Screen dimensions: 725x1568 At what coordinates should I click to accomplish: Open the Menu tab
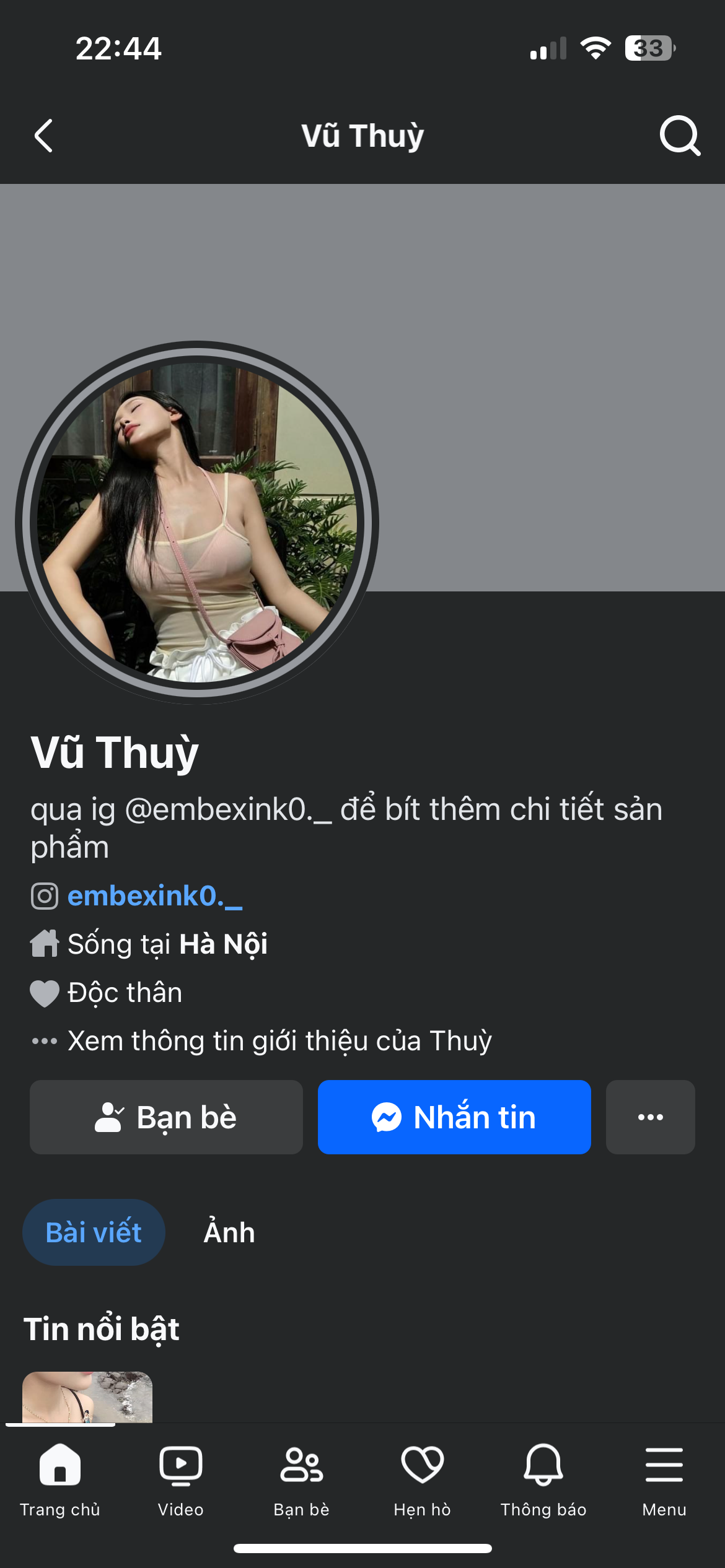[x=664, y=1477]
